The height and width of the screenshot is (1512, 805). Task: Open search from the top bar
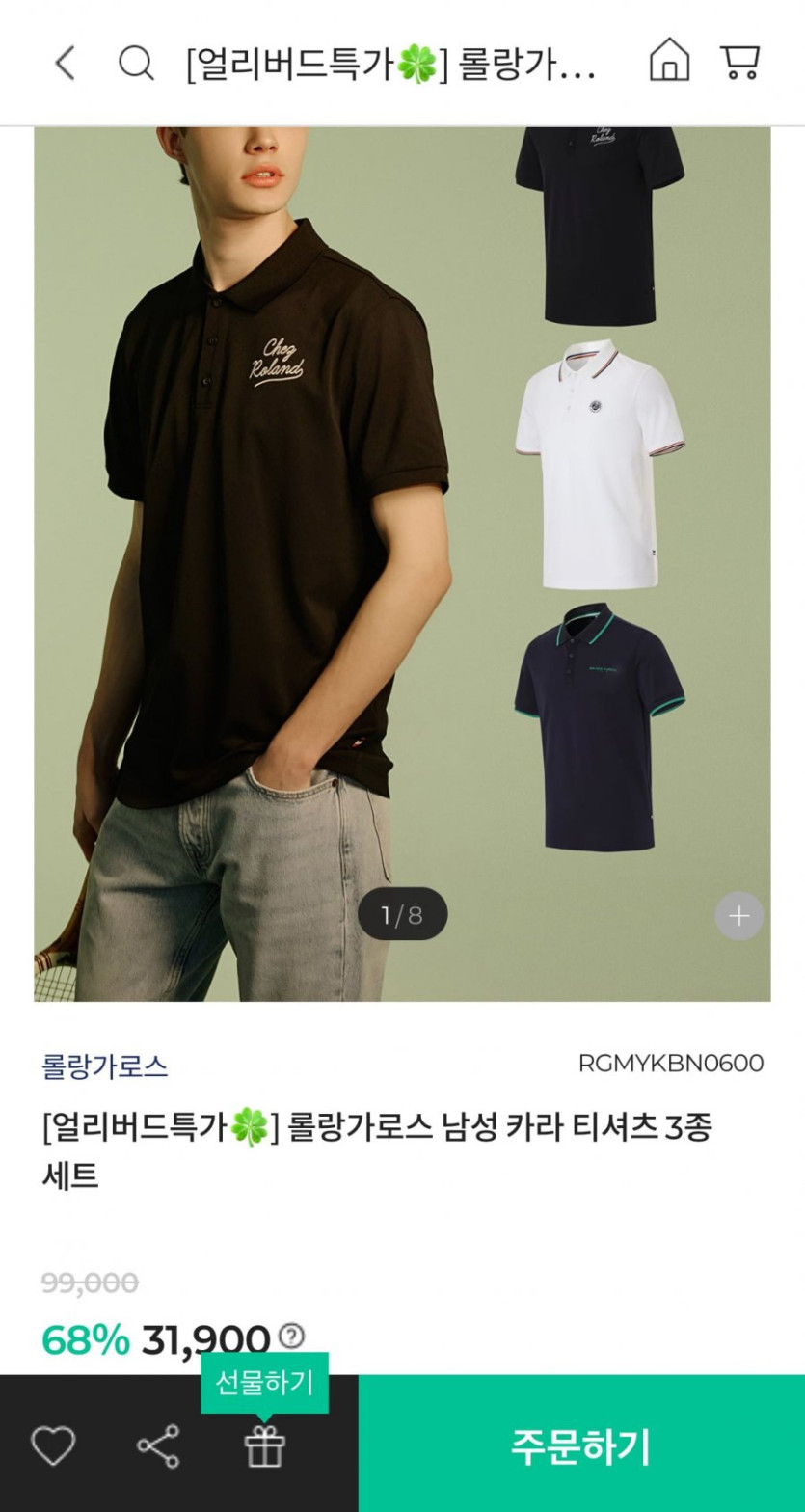(x=136, y=64)
